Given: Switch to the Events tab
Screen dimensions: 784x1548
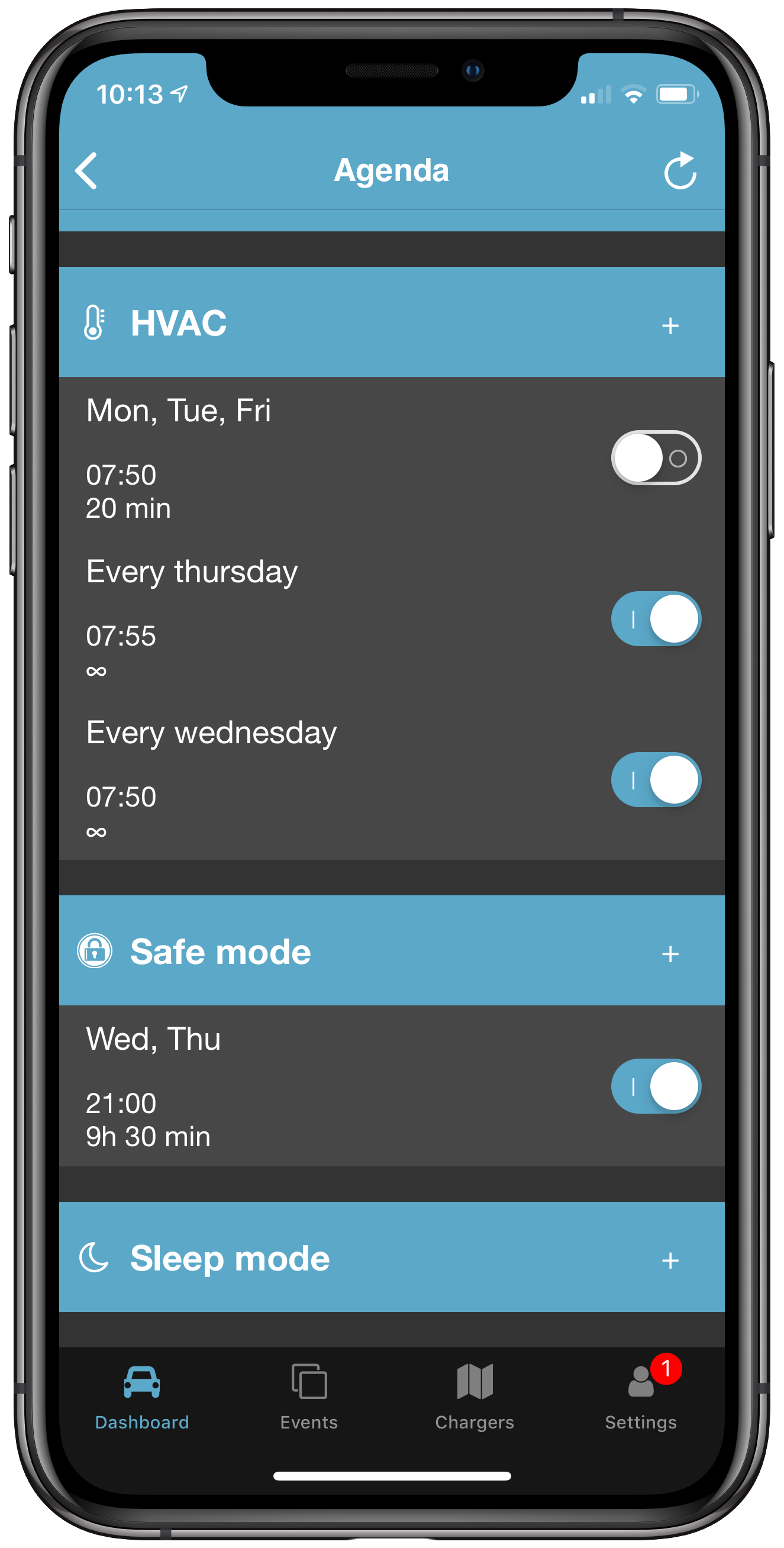Looking at the screenshot, I should [309, 1397].
